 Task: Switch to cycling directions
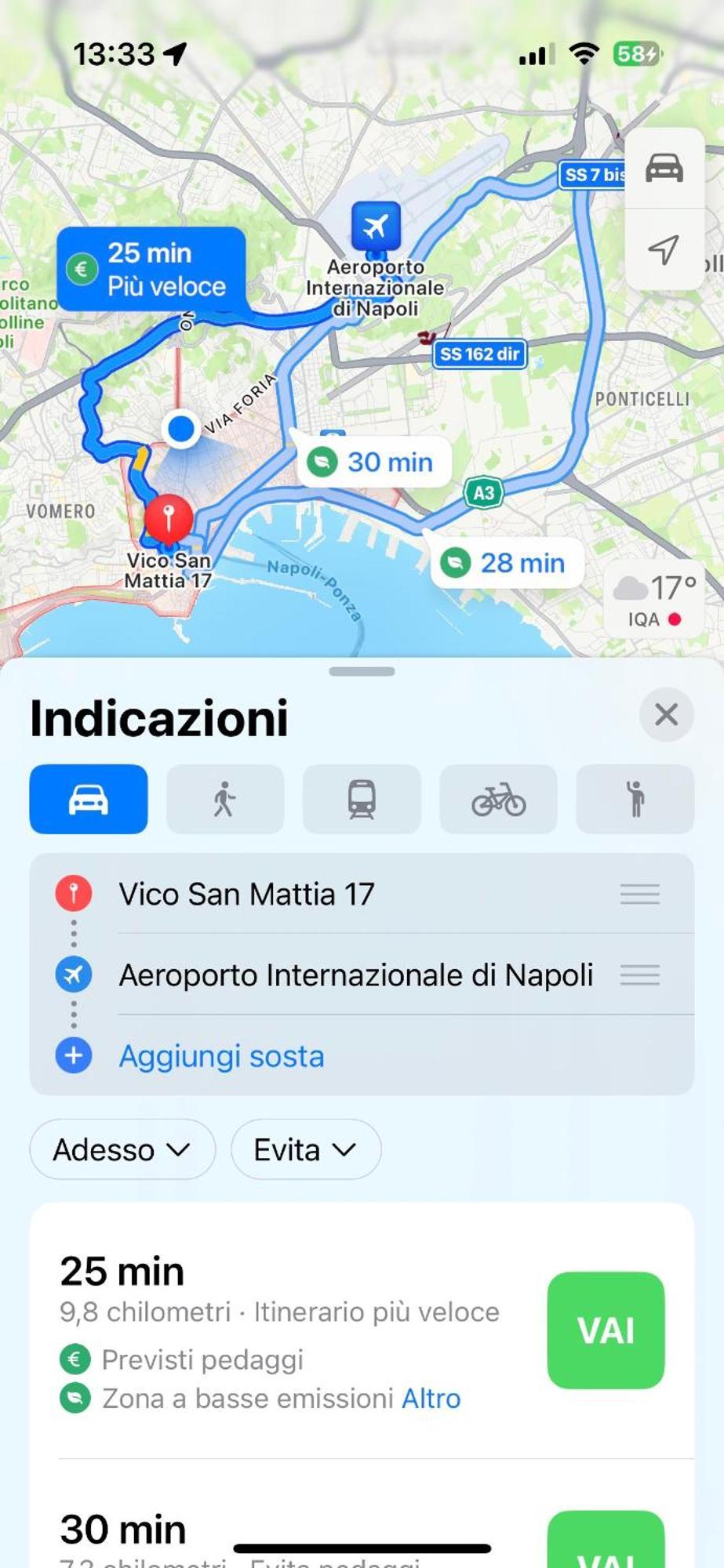tap(498, 799)
